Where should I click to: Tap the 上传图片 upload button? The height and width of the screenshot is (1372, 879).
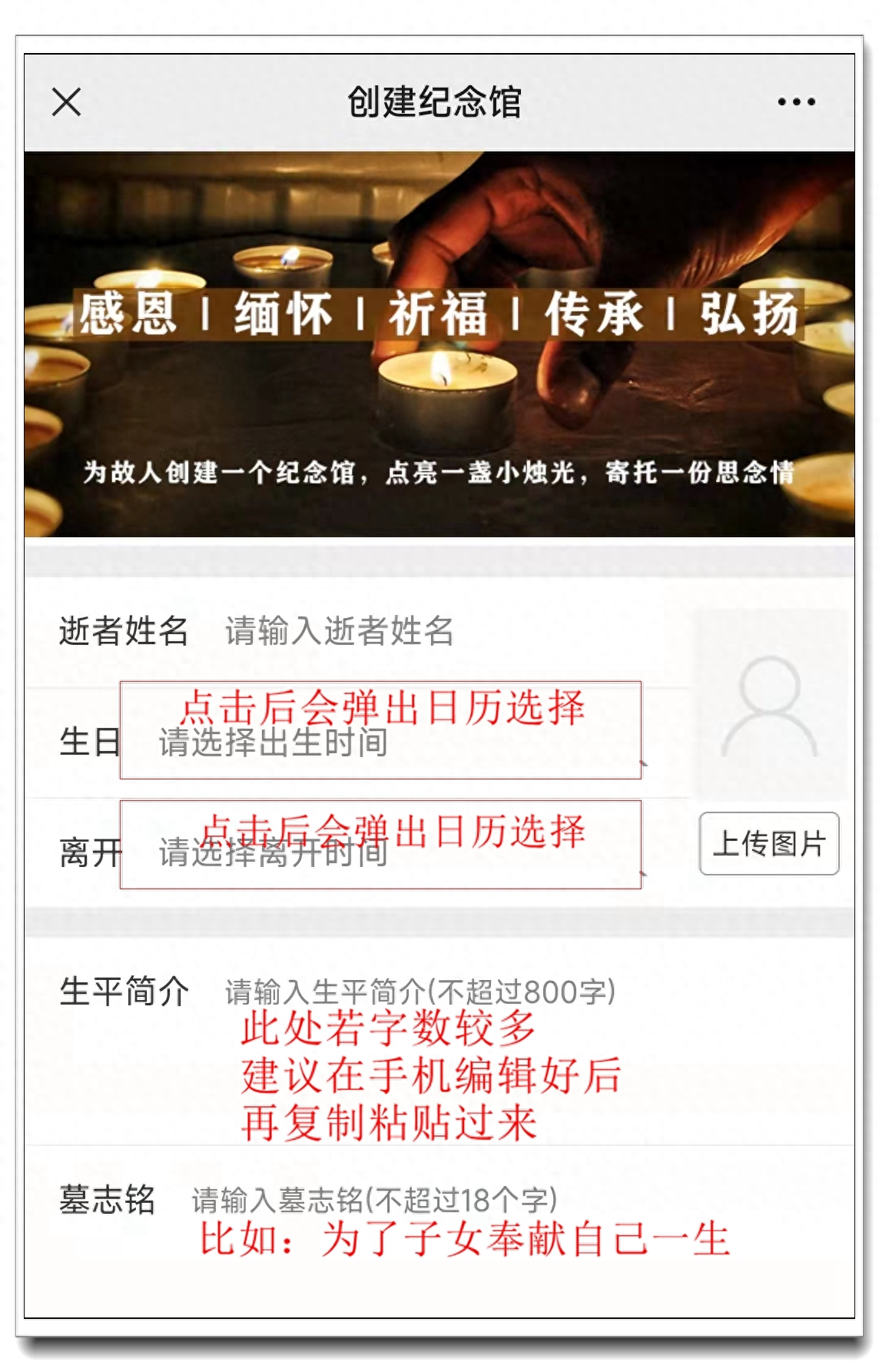coord(769,844)
